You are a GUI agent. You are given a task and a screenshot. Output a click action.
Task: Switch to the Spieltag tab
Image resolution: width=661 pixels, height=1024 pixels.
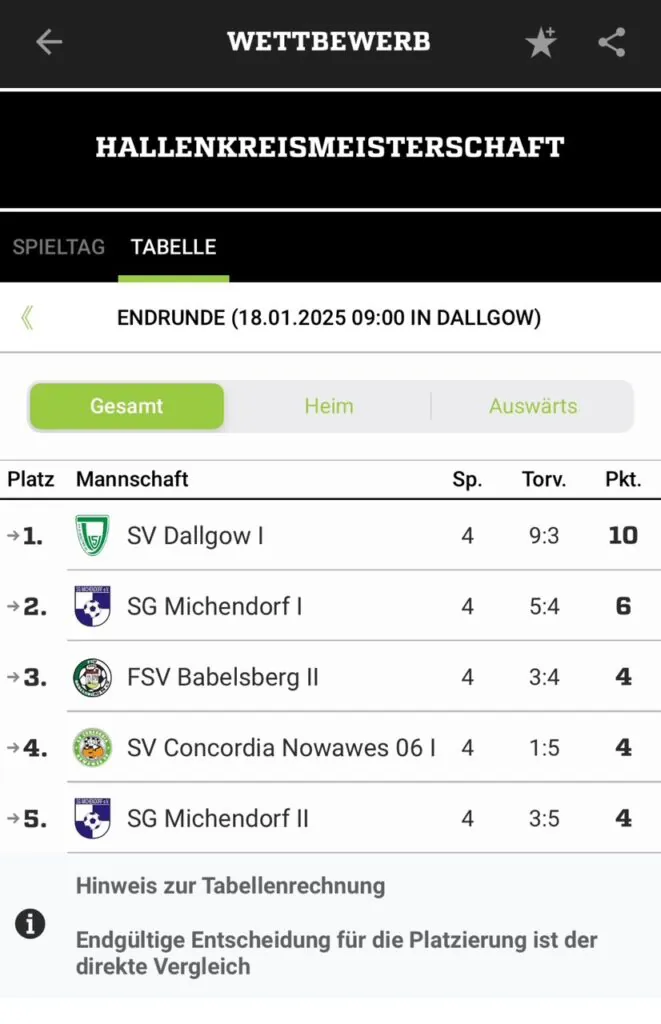59,247
